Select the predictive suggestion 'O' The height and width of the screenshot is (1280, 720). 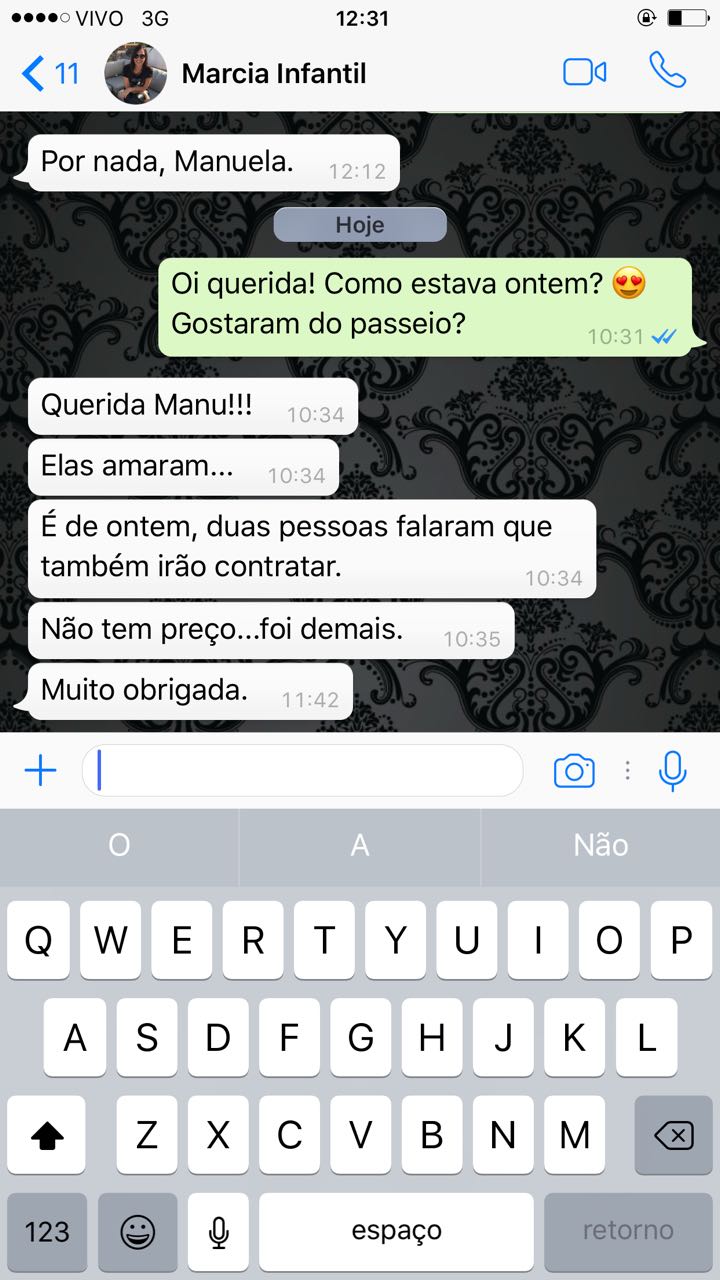tap(119, 846)
